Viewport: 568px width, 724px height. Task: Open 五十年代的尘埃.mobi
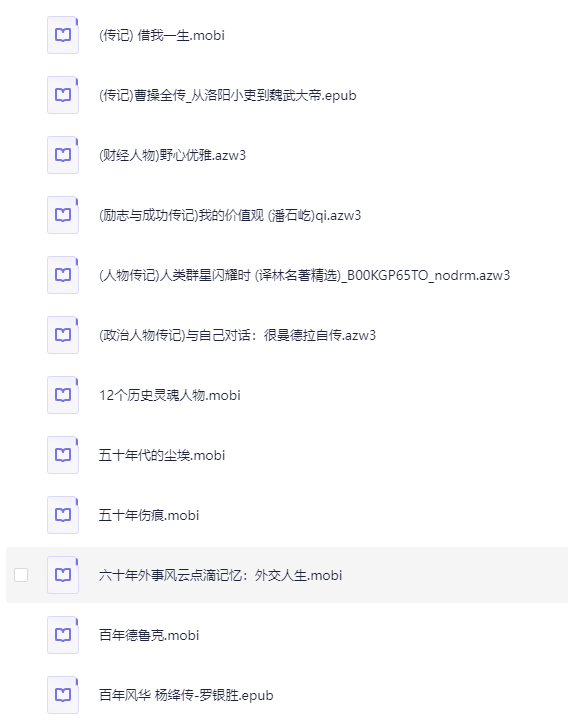pyautogui.click(x=162, y=456)
